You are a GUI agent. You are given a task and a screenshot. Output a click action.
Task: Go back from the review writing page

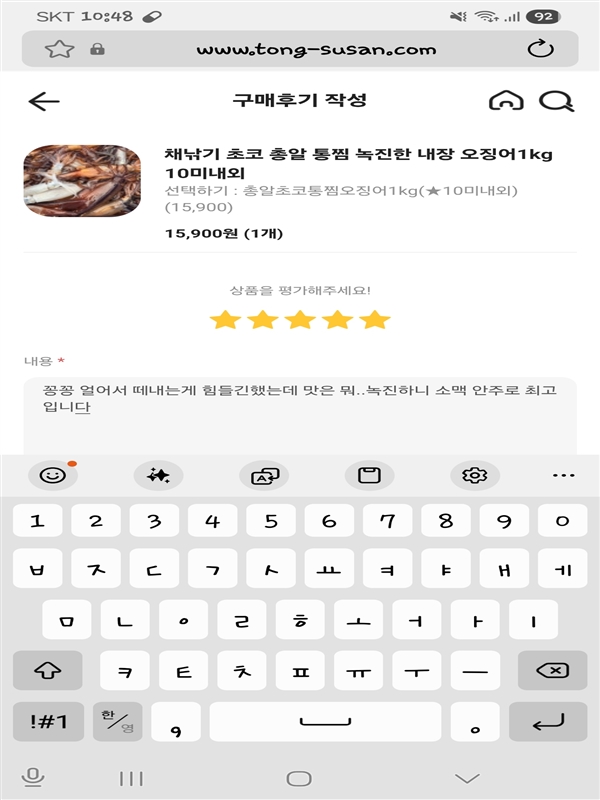(44, 101)
